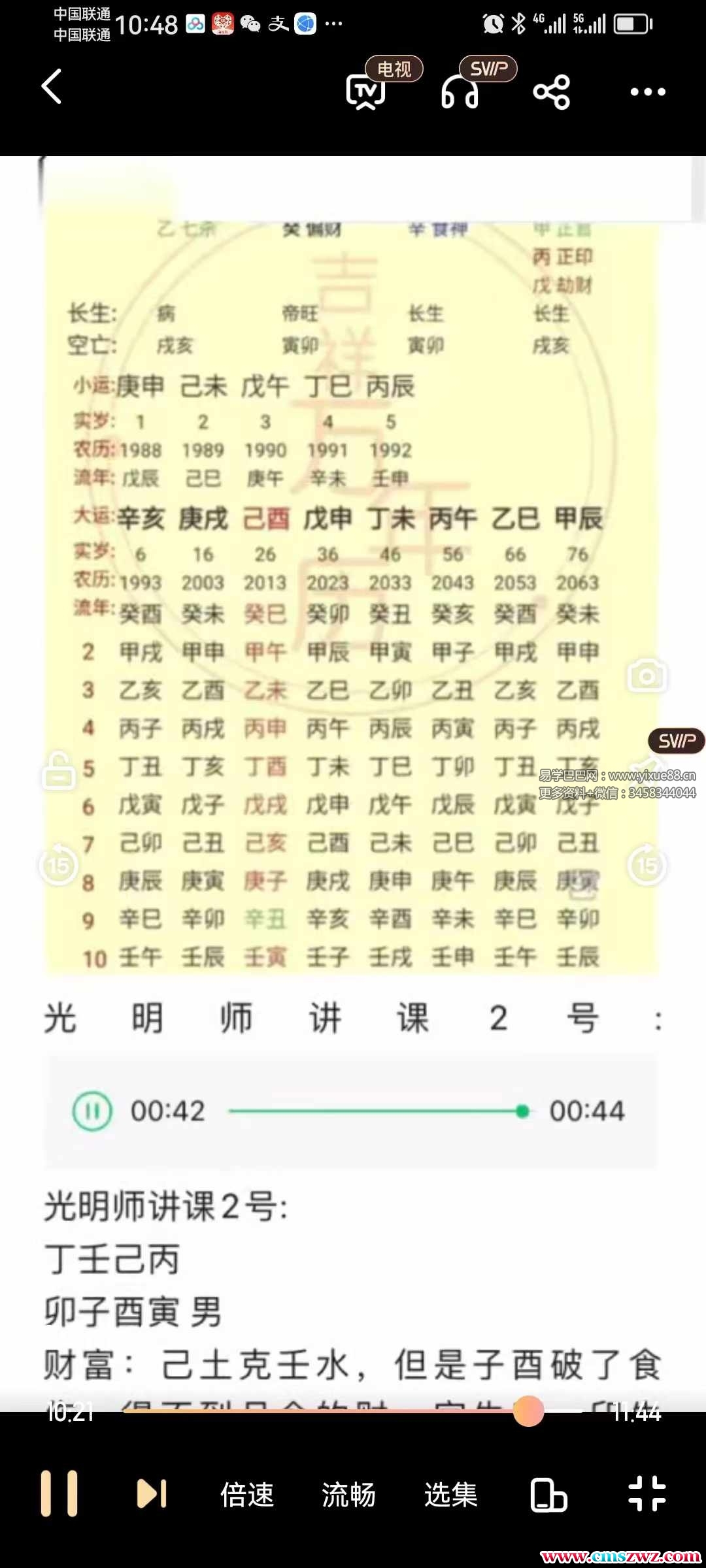This screenshot has width=706, height=1568.
Task: Open the 选集 episode list
Action: [450, 1495]
